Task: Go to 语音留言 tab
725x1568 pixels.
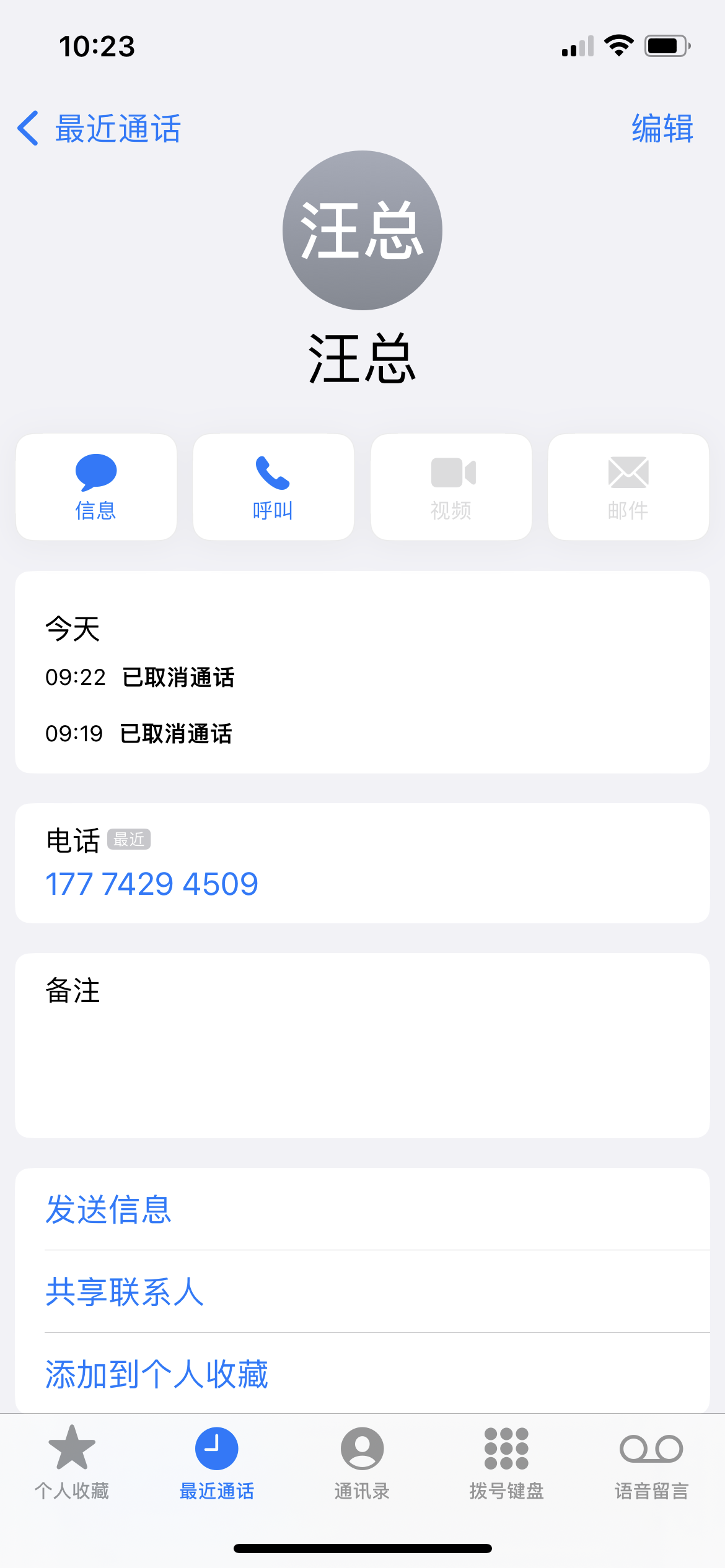Action: (651, 1460)
